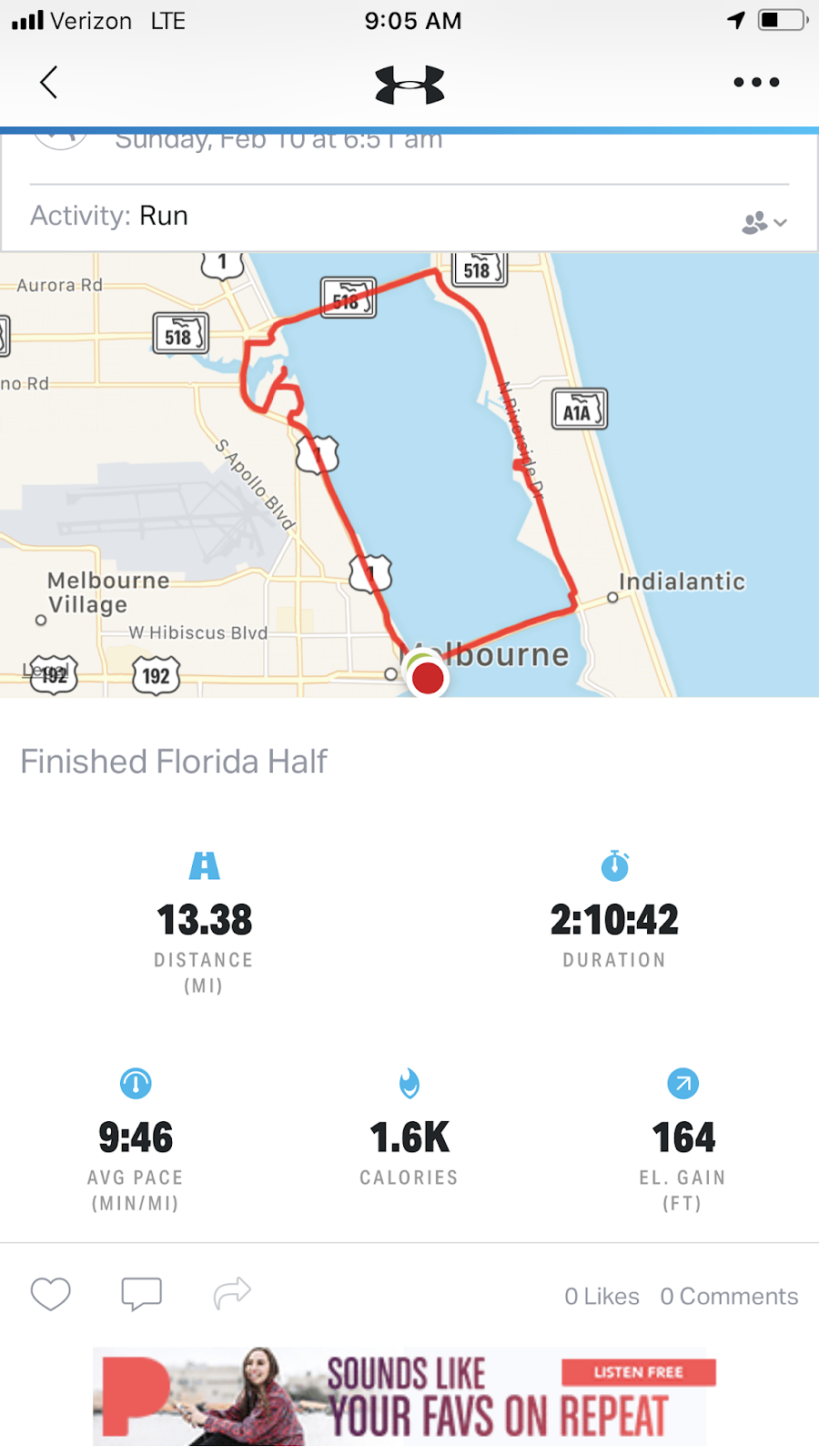
Task: Open the run route map
Action: pos(409,473)
